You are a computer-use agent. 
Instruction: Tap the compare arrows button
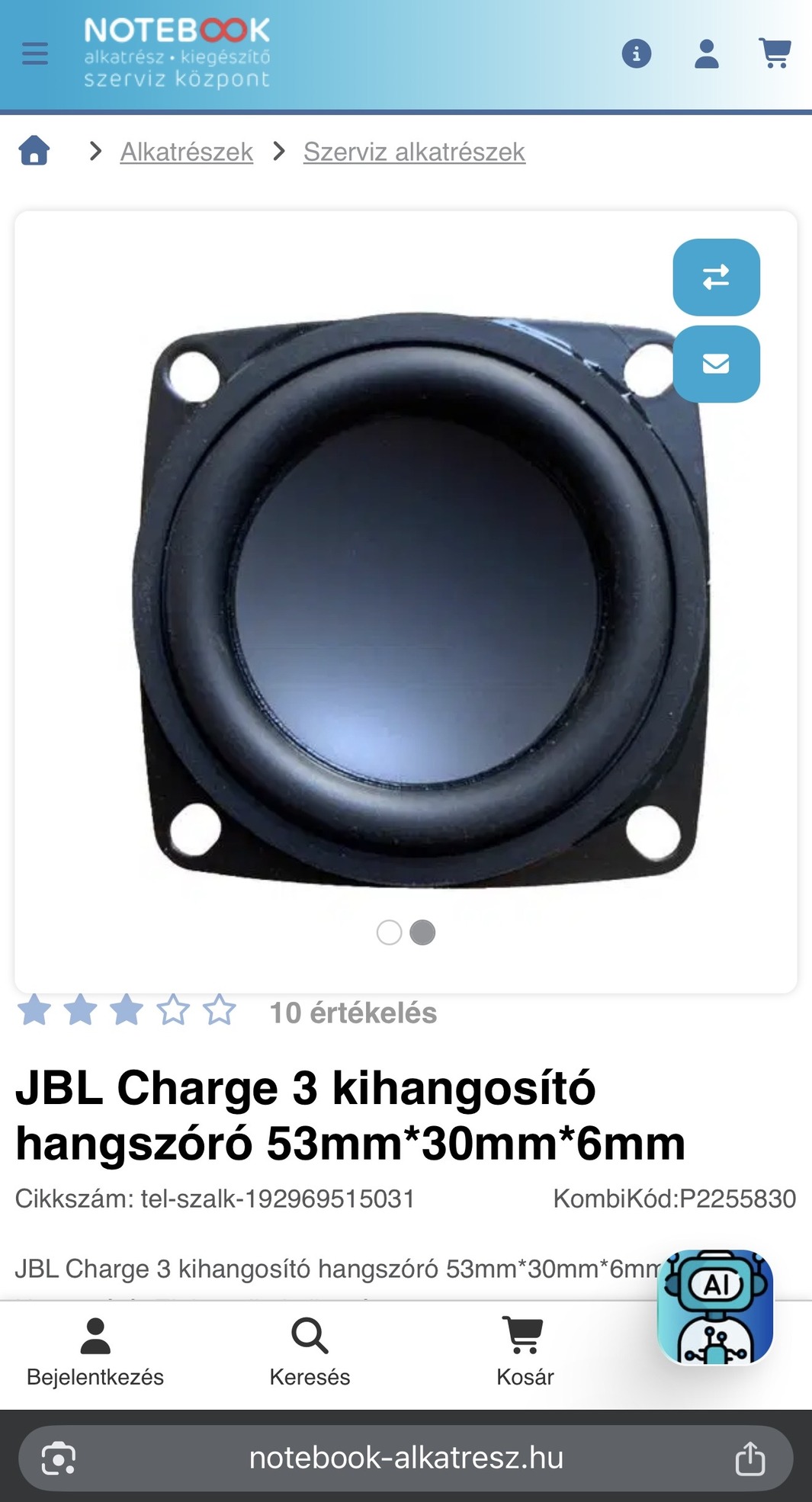(716, 277)
